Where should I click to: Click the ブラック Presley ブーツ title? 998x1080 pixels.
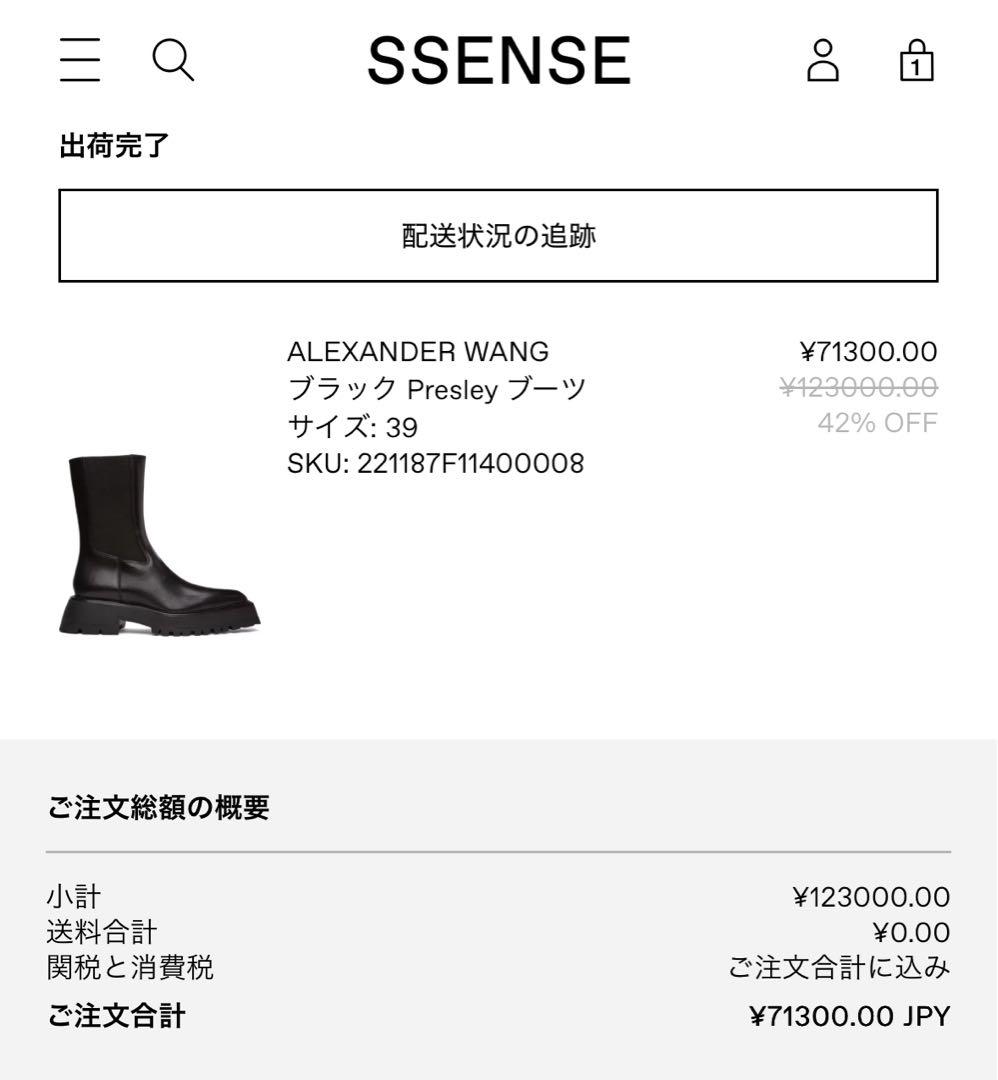coord(438,389)
